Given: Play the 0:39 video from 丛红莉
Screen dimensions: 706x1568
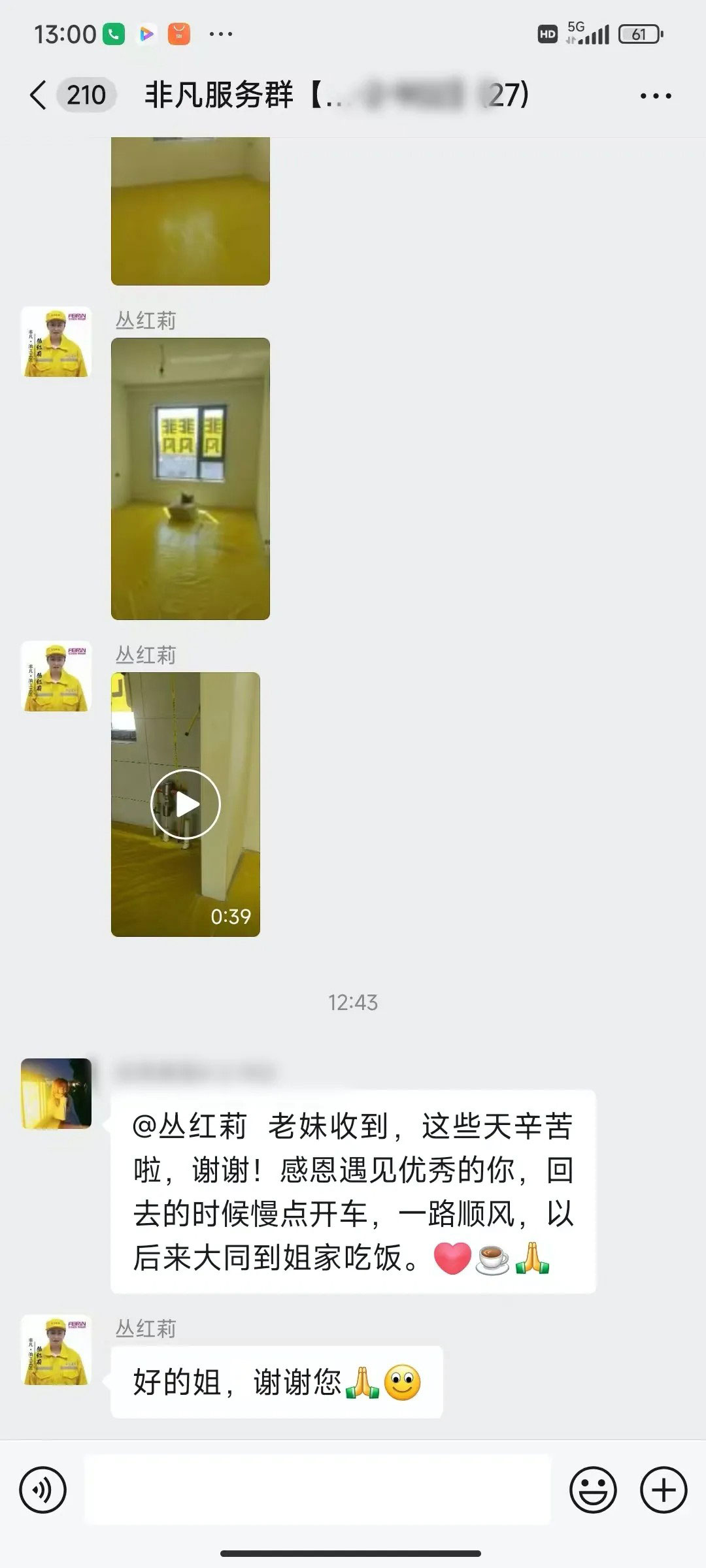Looking at the screenshot, I should coord(186,804).
